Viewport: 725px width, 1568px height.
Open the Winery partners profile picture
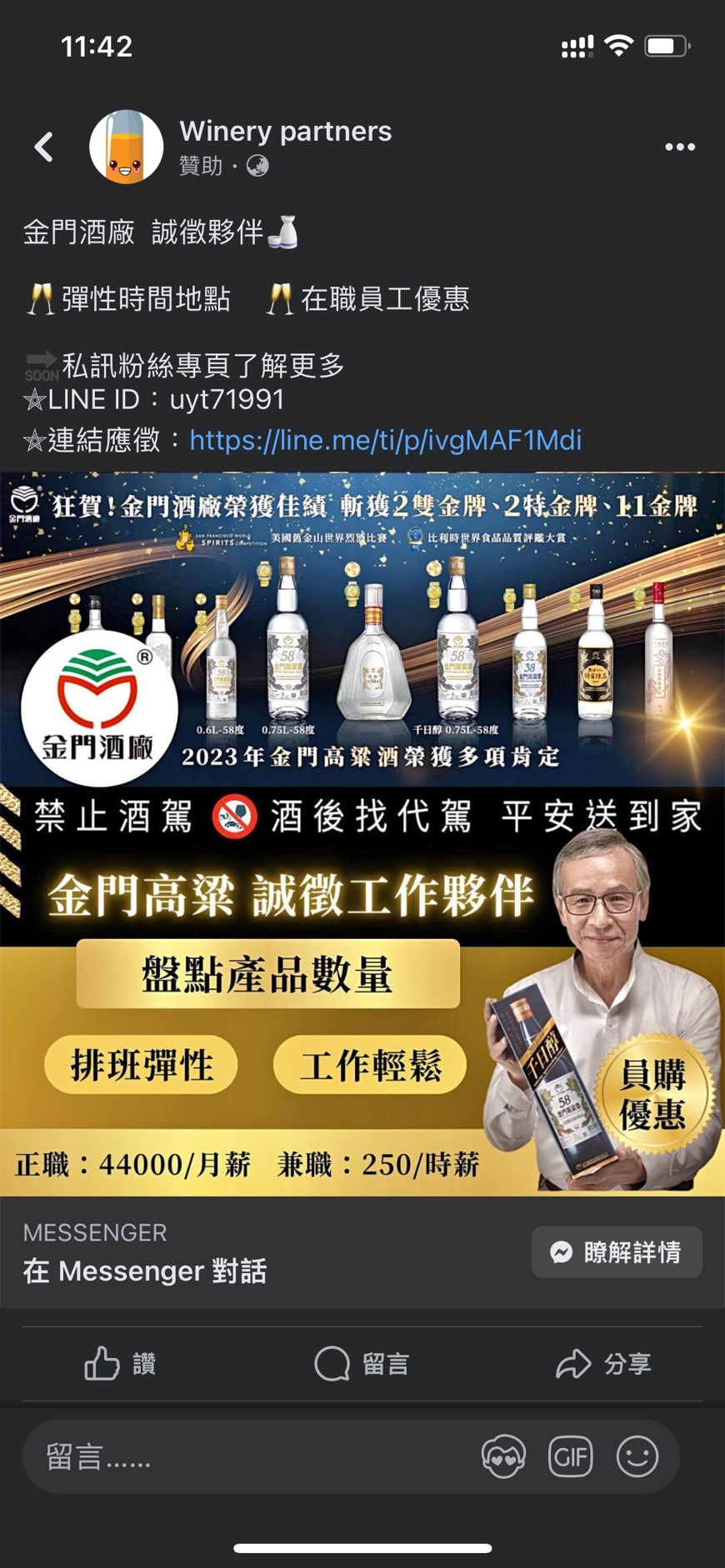tap(126, 147)
